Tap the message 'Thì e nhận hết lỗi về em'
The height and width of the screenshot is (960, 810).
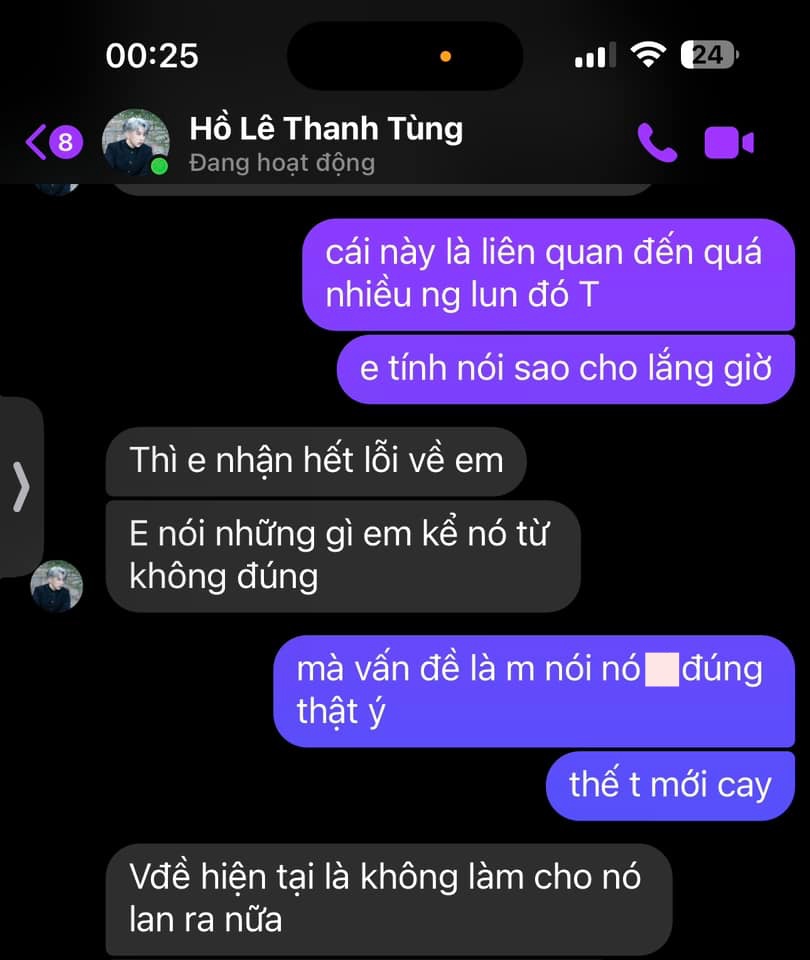(316, 461)
